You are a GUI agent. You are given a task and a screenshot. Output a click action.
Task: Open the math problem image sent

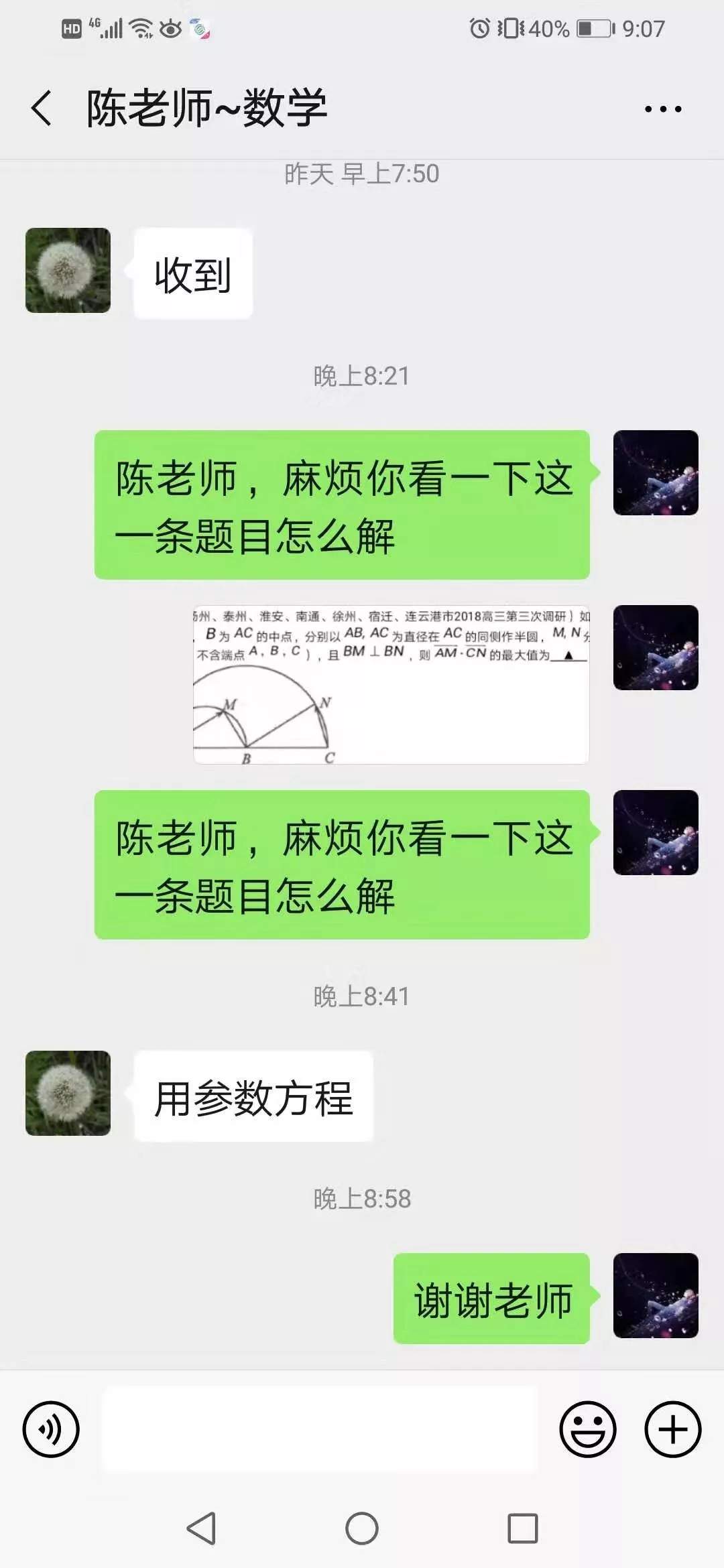[391, 684]
